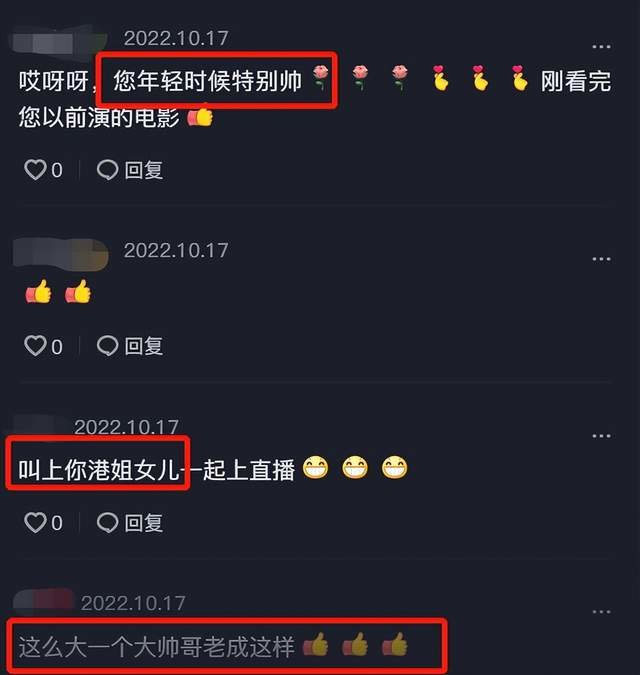Reply to the comment about 您年轻时候特别帅
This screenshot has width=640, height=675.
130,170
